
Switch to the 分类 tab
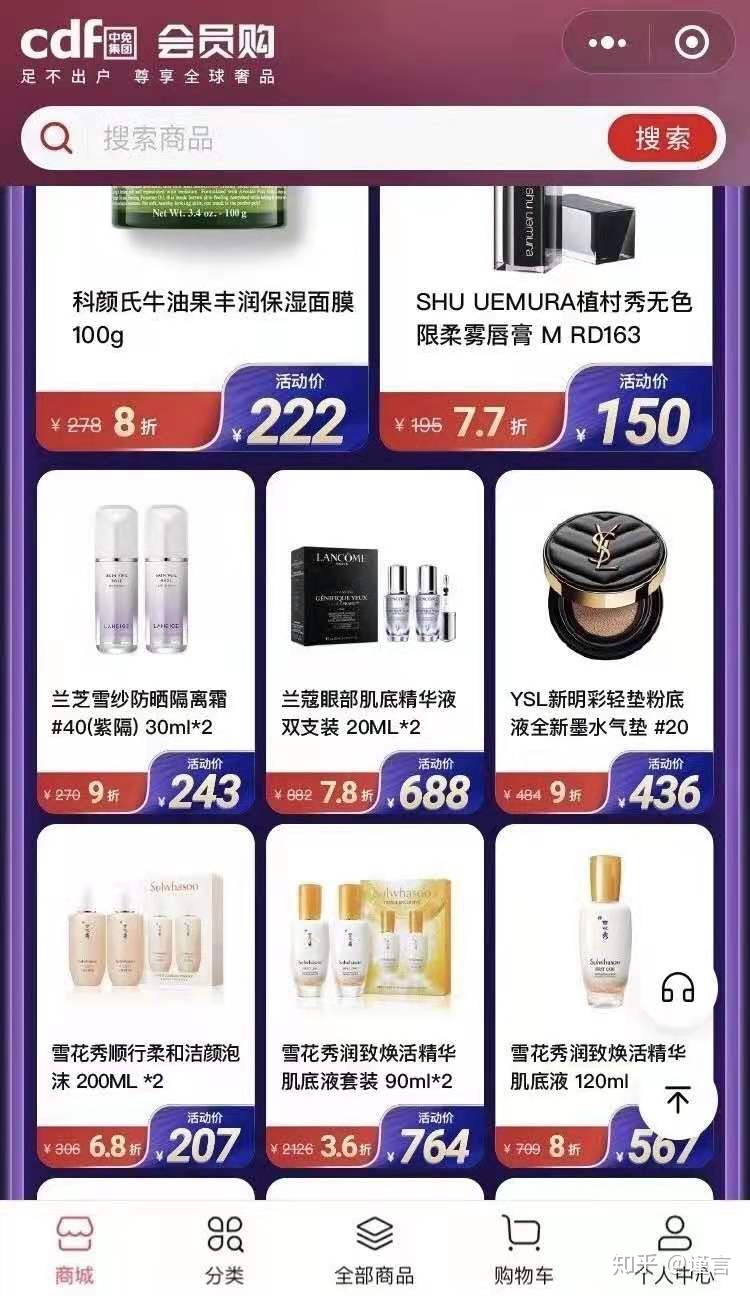pyautogui.click(x=225, y=1249)
